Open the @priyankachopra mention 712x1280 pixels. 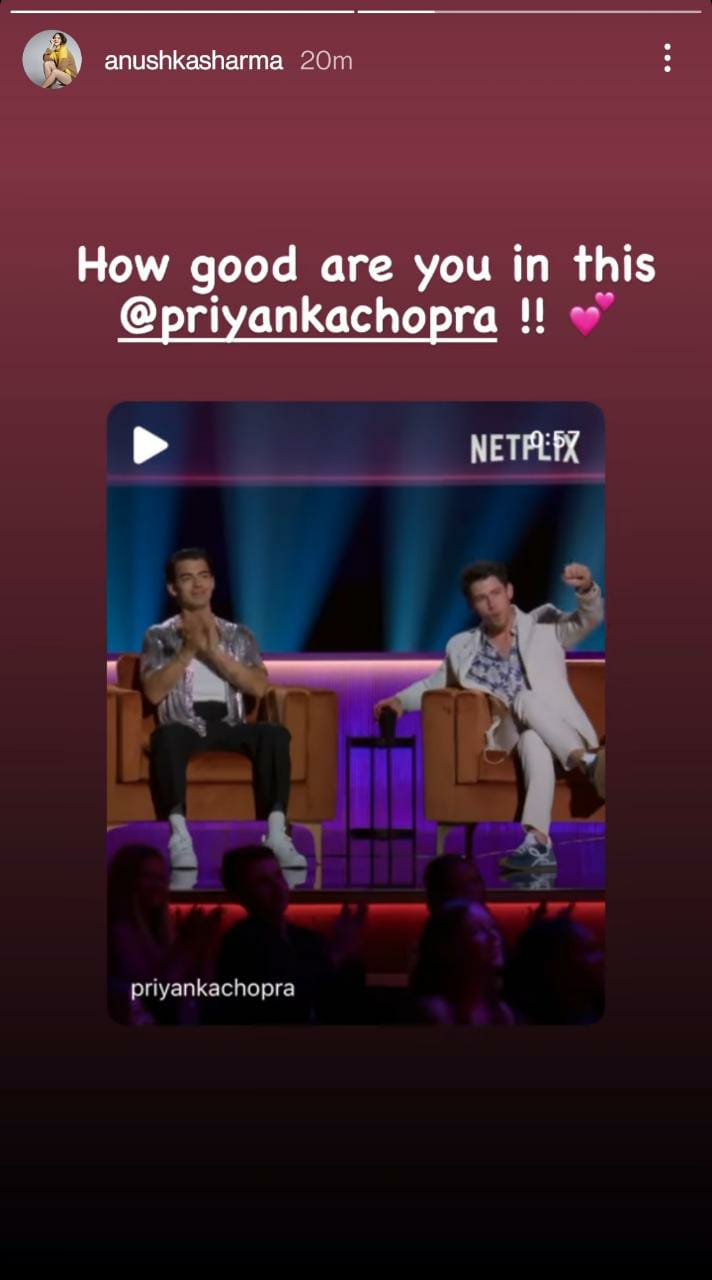307,318
